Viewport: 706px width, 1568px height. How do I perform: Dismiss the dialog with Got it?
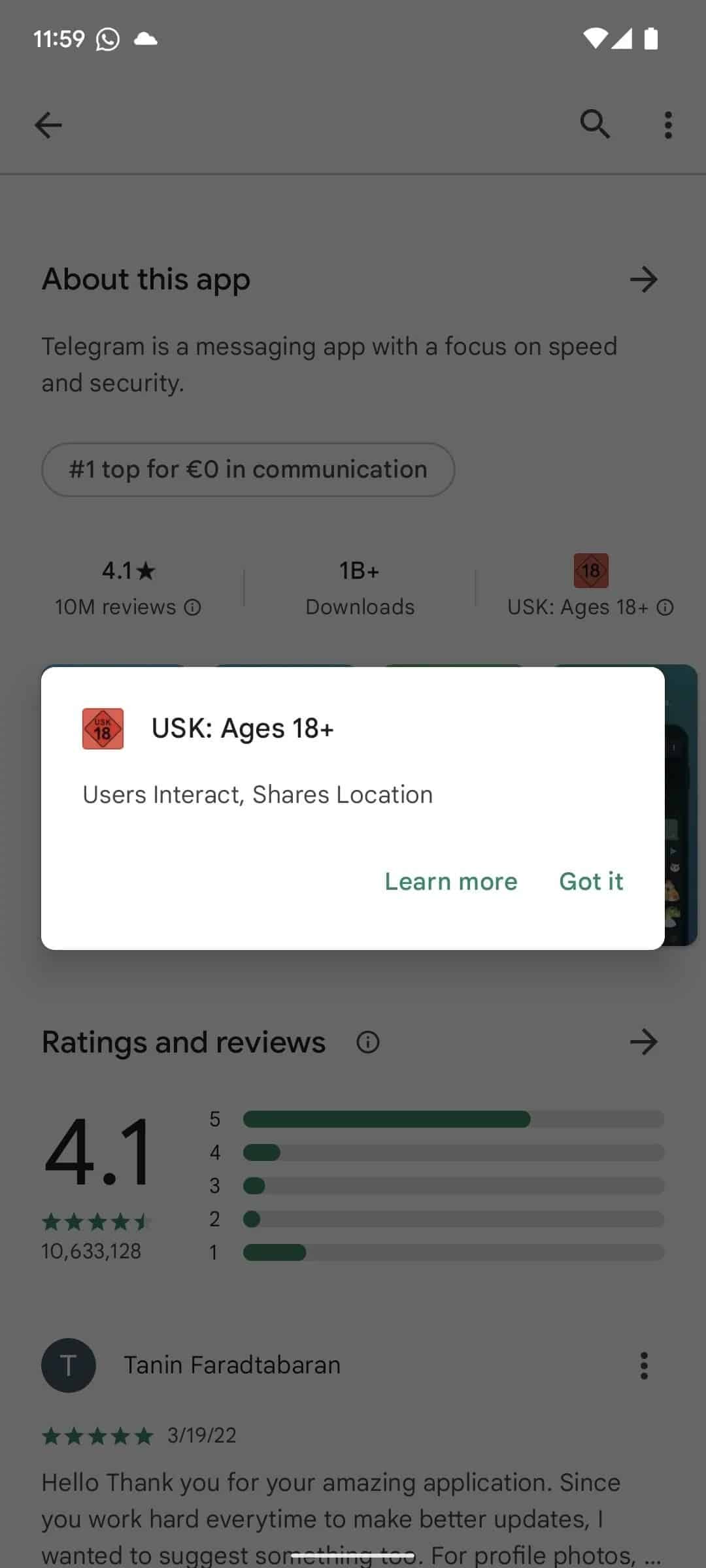click(590, 881)
